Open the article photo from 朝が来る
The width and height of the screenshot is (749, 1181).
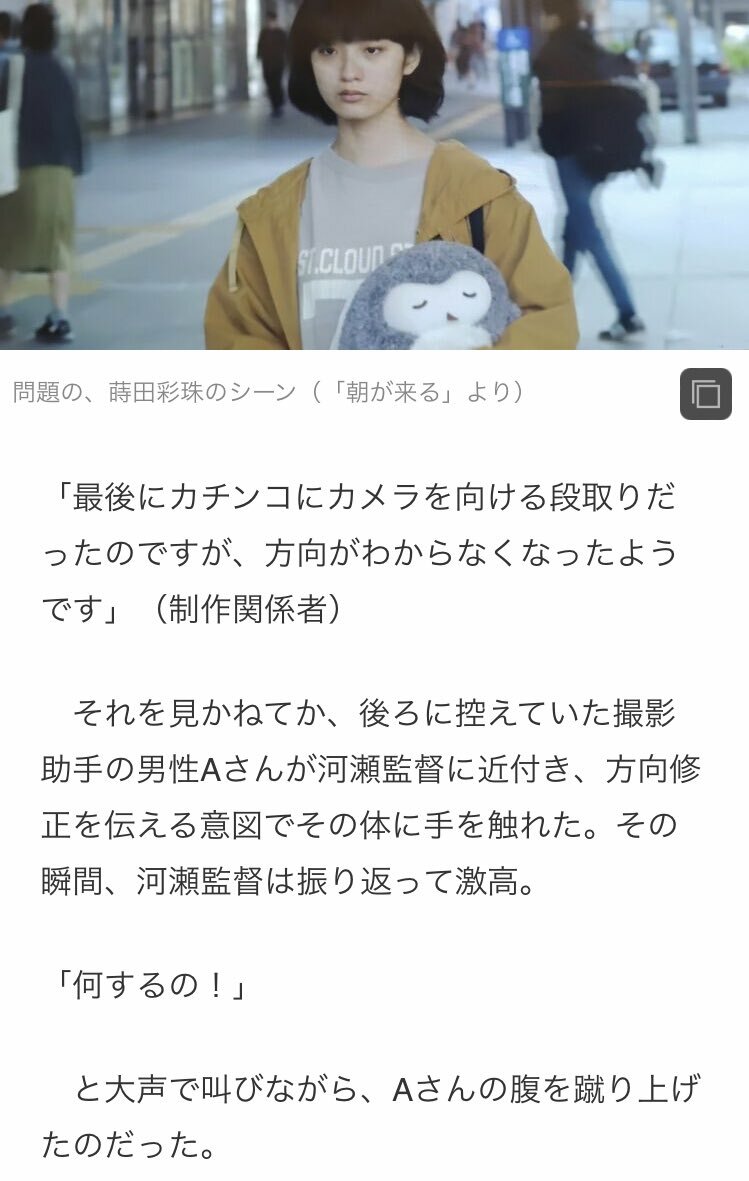coord(374,174)
